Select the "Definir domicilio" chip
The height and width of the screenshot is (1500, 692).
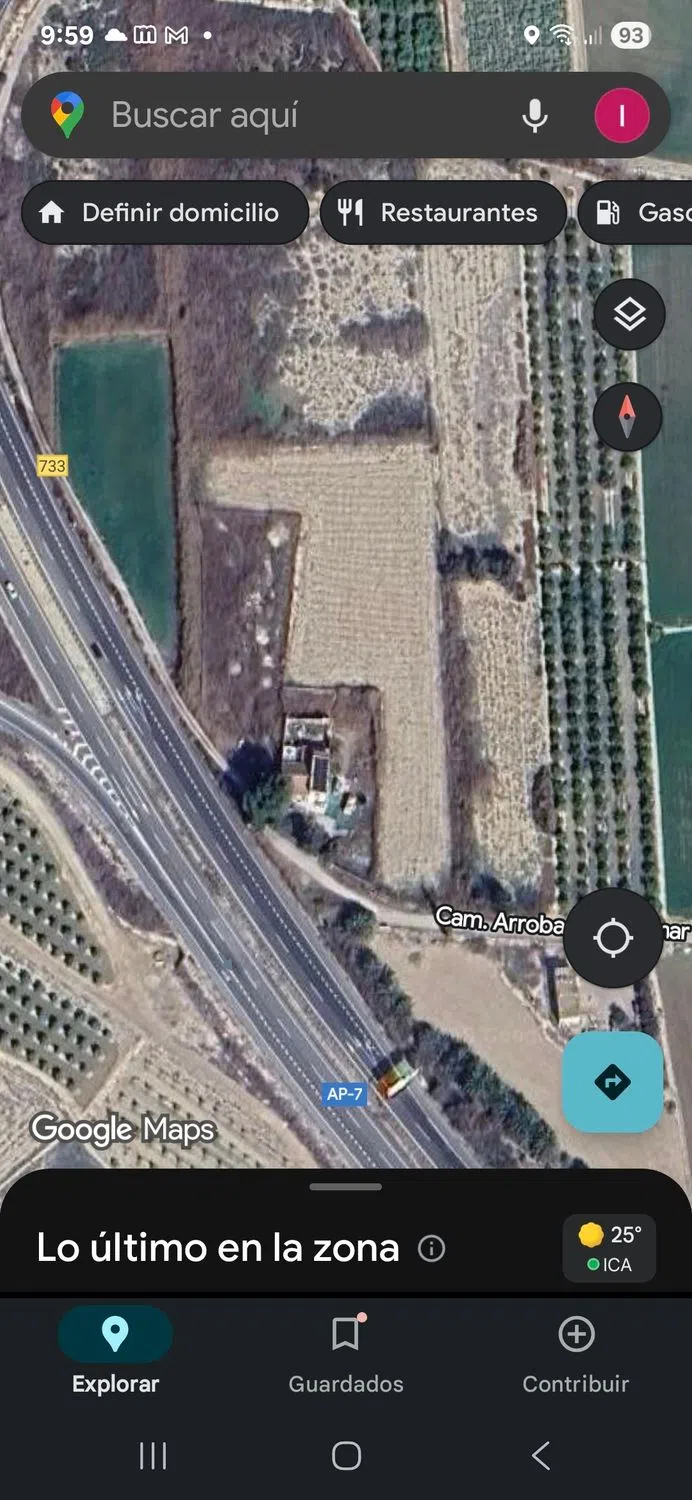(x=164, y=212)
